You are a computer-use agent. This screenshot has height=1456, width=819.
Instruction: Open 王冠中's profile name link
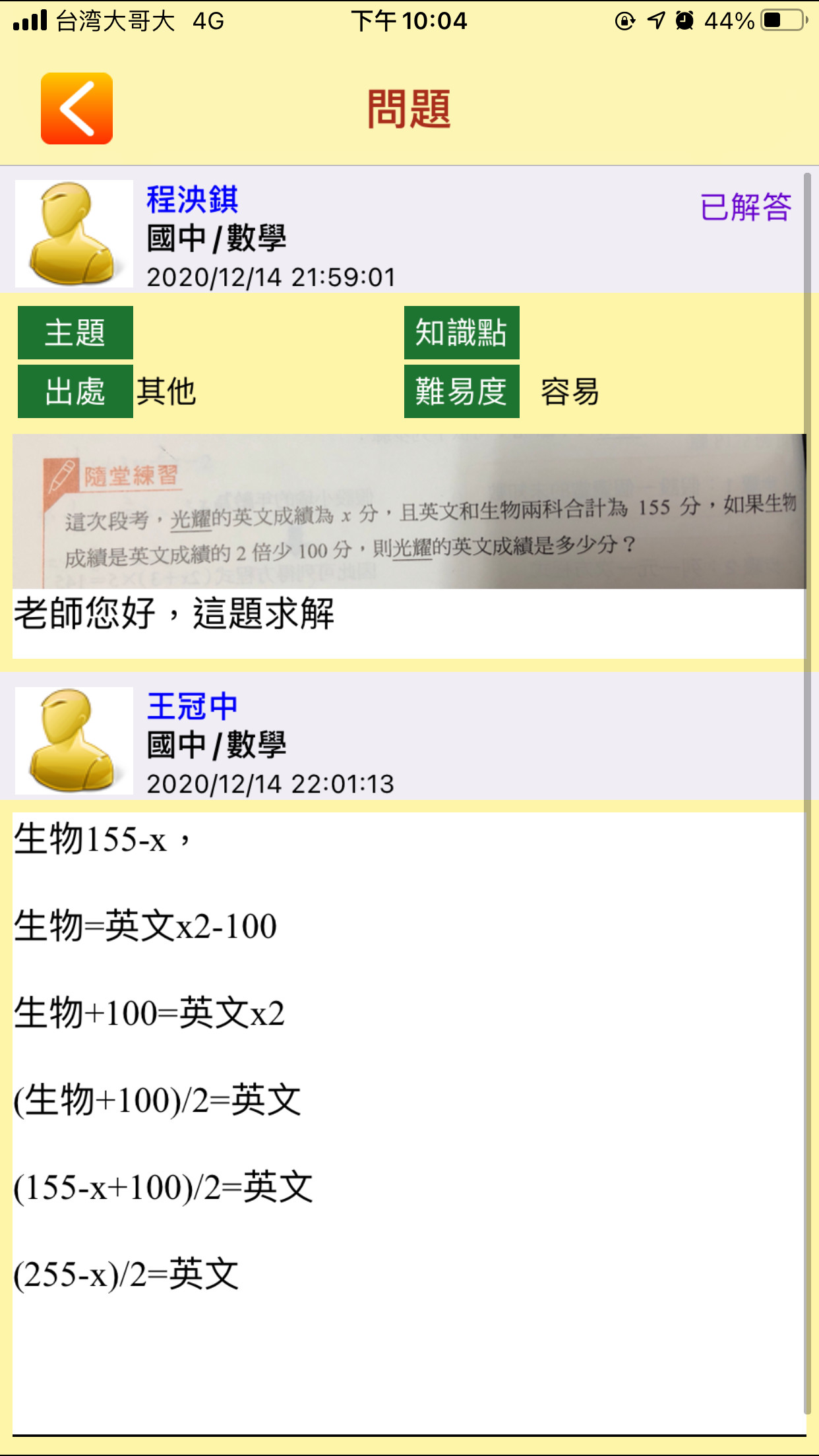[192, 707]
